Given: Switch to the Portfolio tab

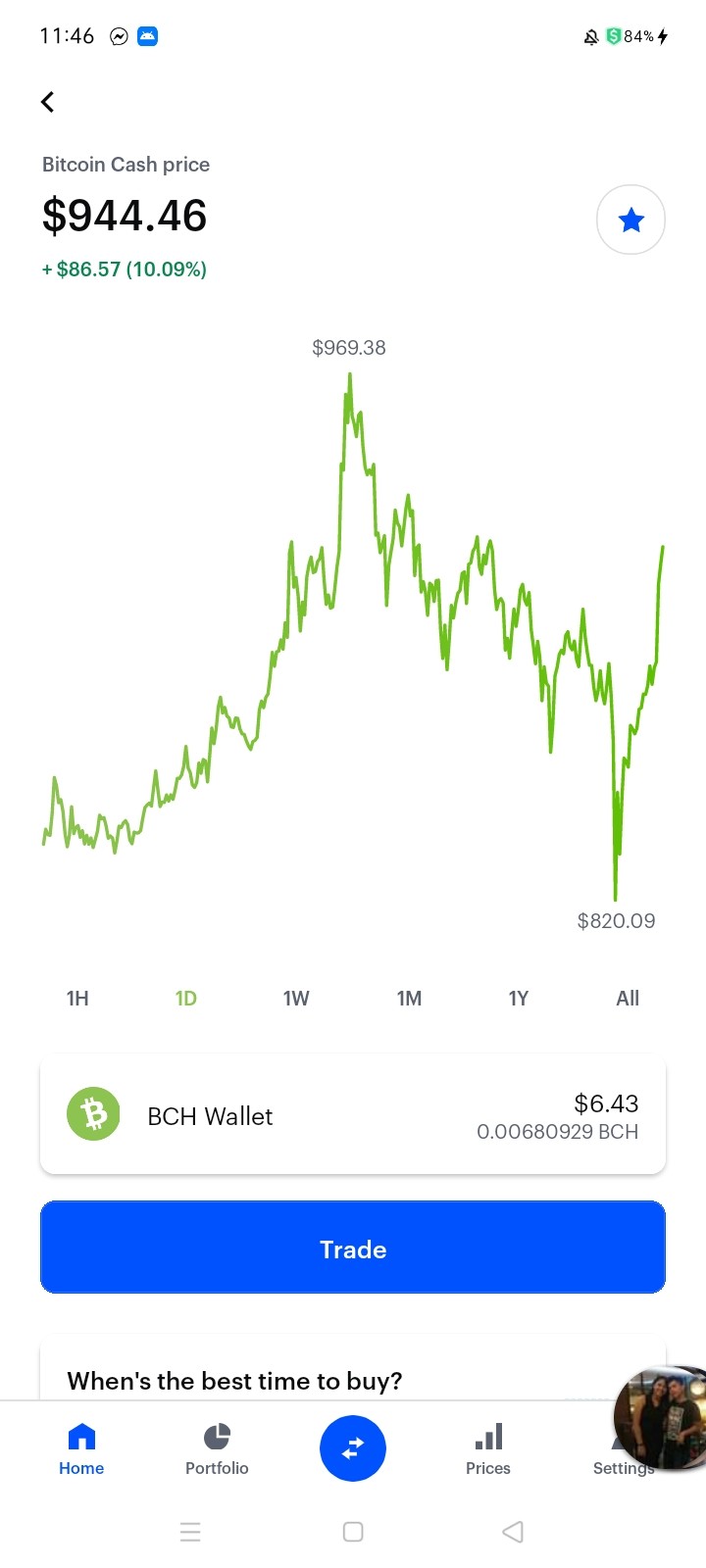Looking at the screenshot, I should [217, 1449].
